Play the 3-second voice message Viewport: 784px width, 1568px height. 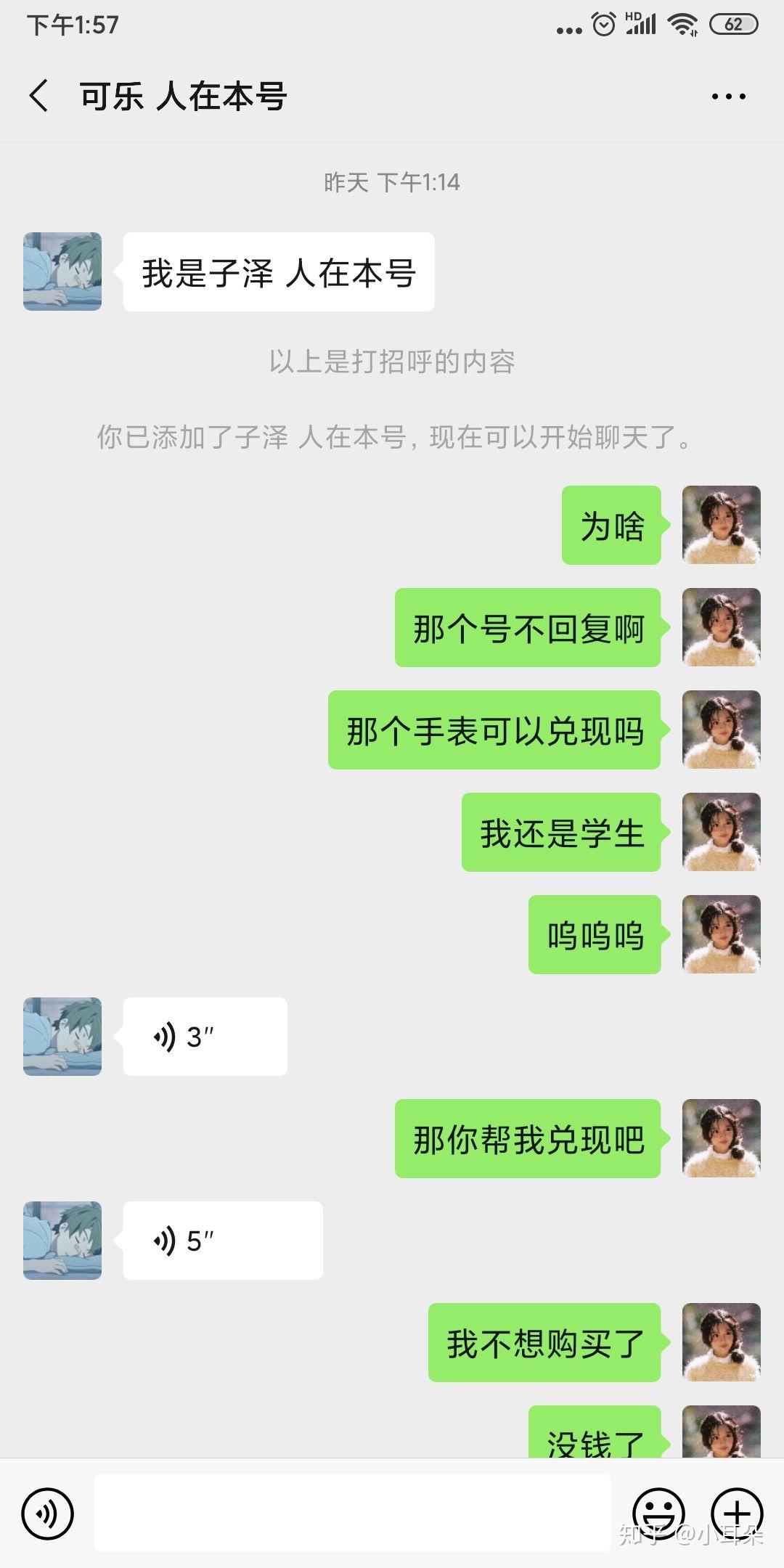click(x=204, y=1036)
